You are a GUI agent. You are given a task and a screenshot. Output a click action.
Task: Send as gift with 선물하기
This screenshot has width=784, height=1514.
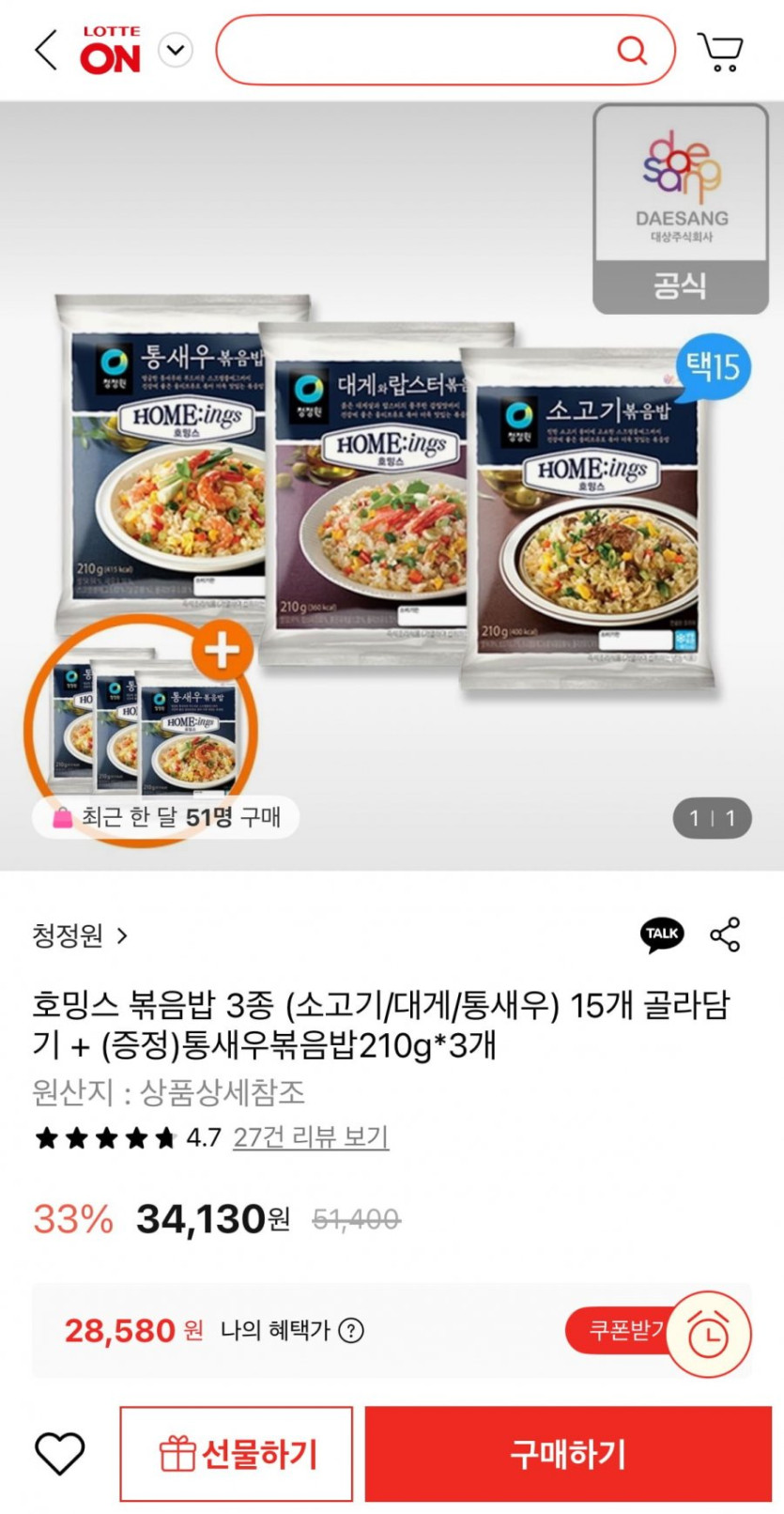(237, 1454)
